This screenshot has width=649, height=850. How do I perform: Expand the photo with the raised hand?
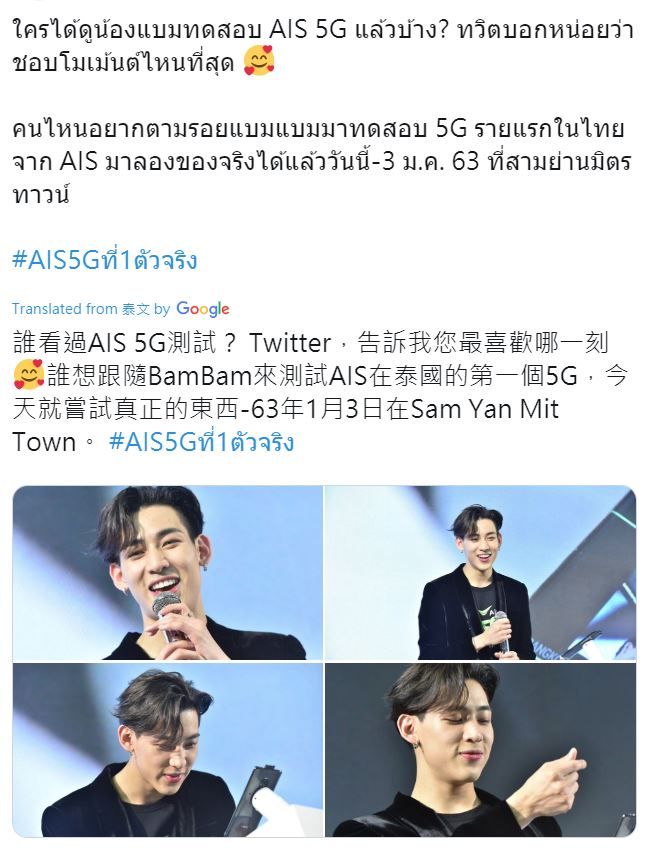coord(480,750)
